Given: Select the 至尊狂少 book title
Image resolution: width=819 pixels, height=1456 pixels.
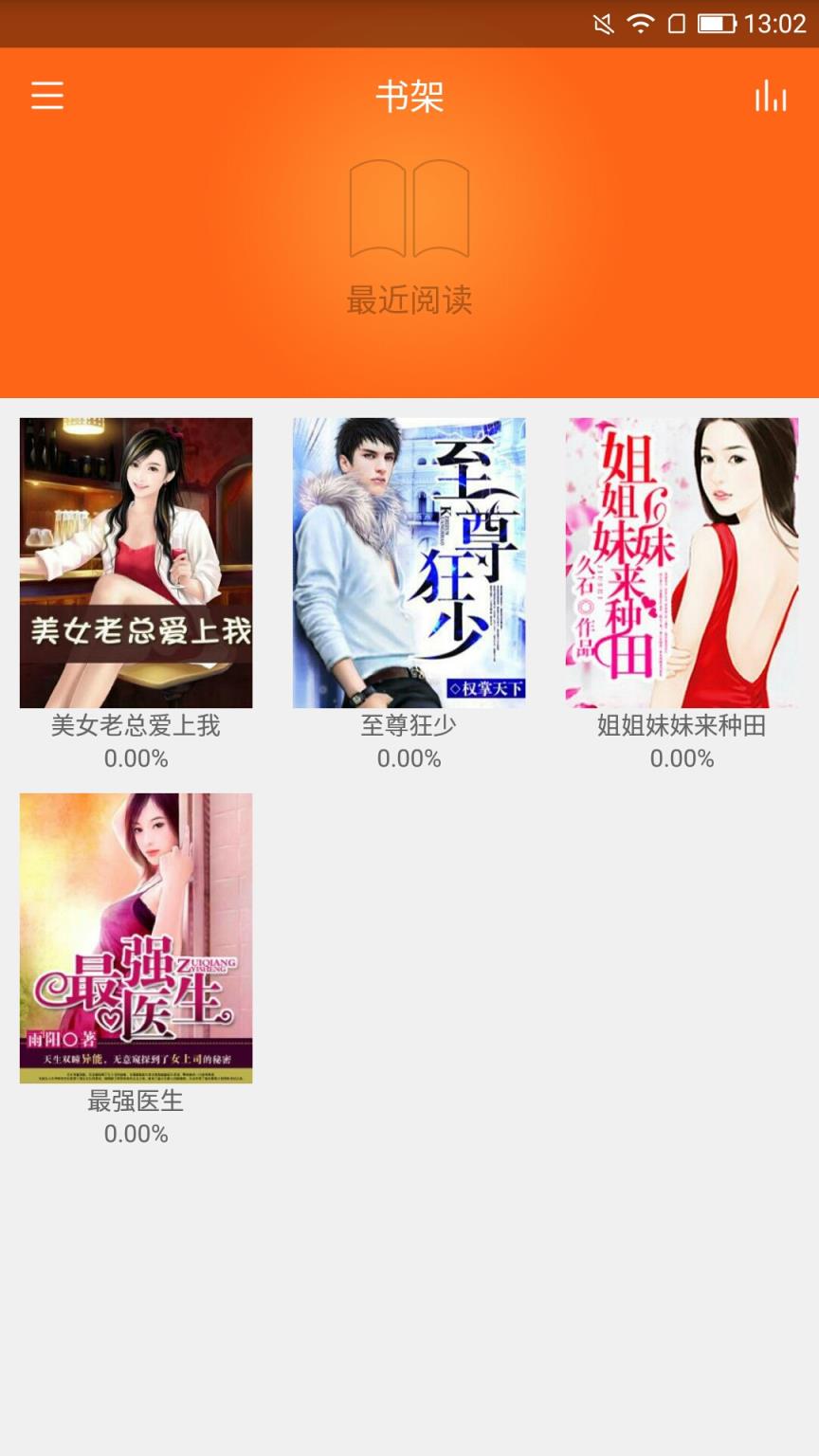Looking at the screenshot, I should tap(409, 725).
